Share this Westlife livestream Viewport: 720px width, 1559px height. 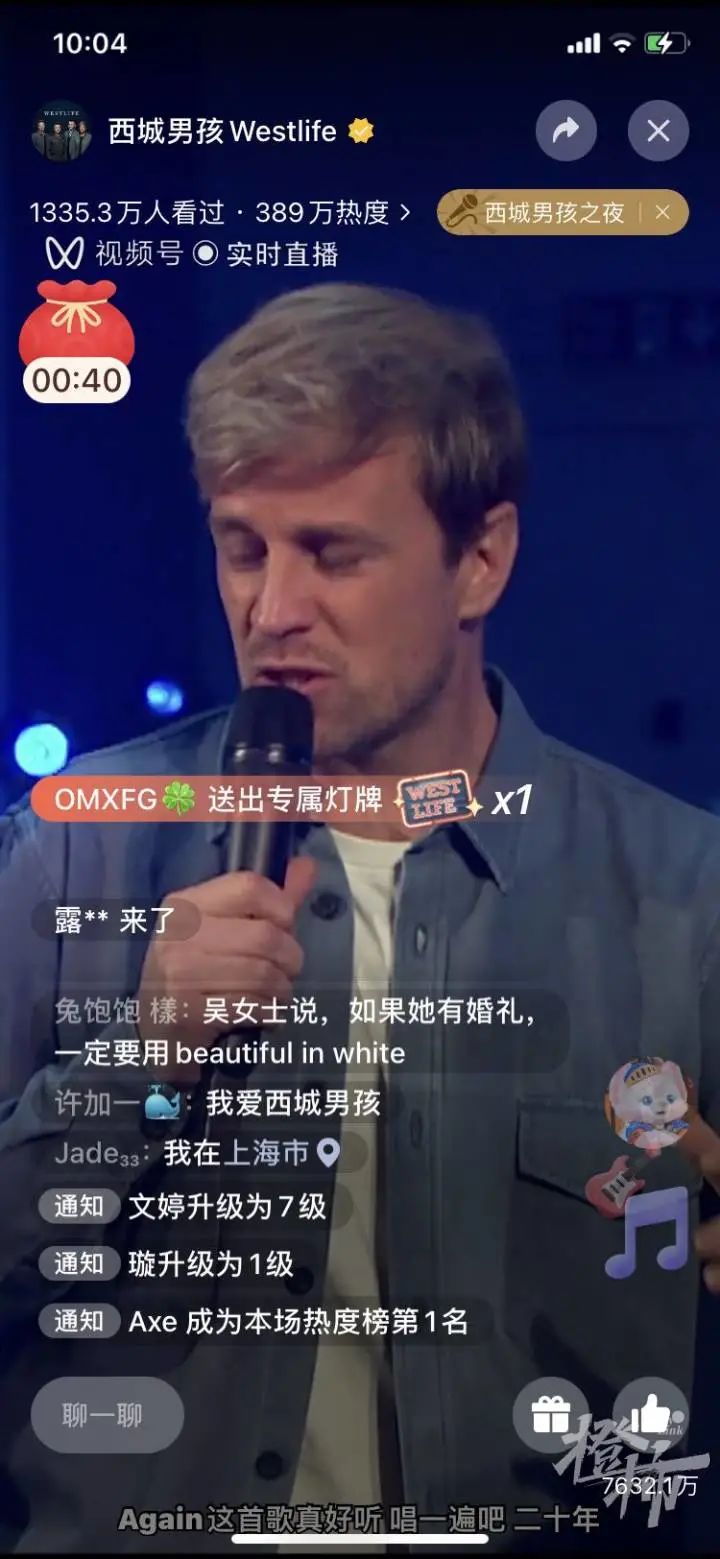coord(566,130)
